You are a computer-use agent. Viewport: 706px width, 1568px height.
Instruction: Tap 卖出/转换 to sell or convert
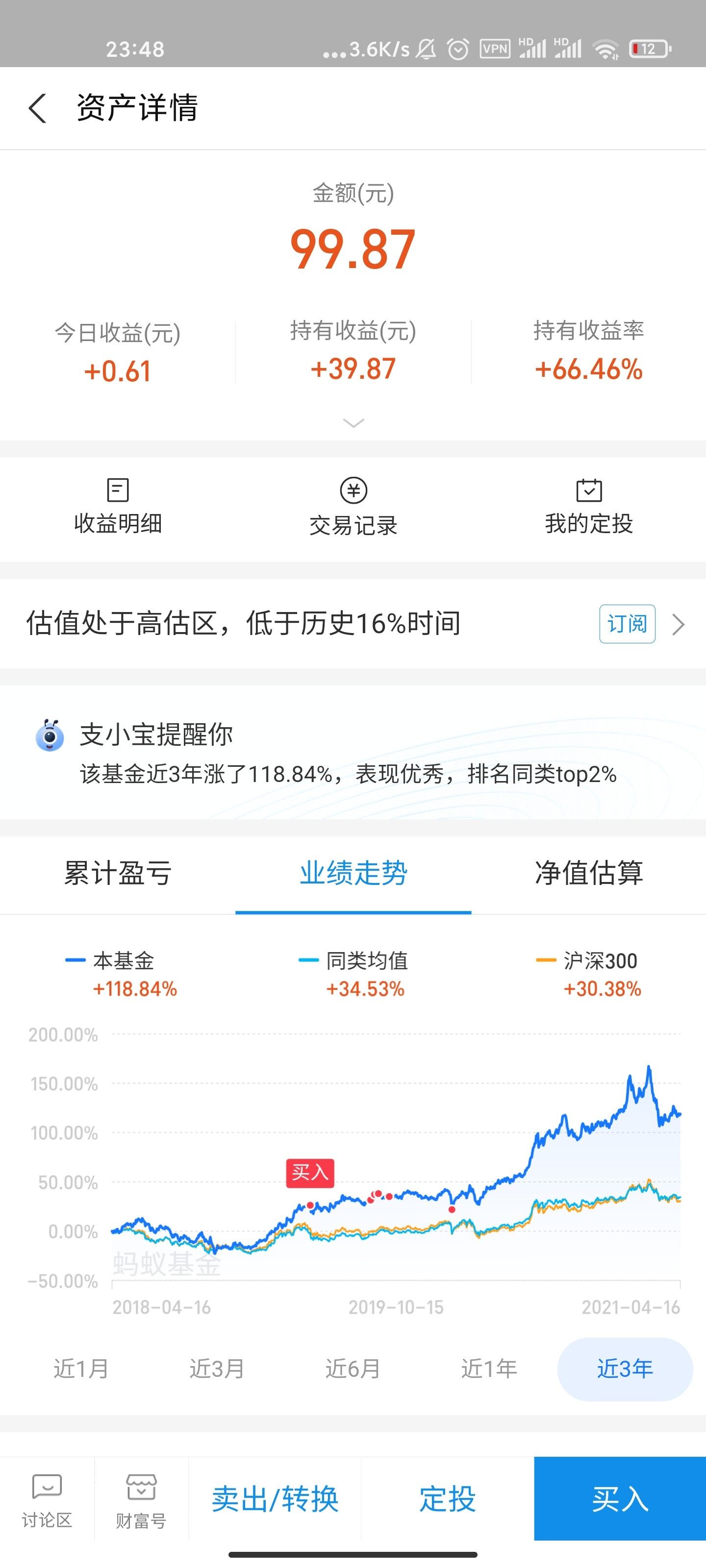275,1499
